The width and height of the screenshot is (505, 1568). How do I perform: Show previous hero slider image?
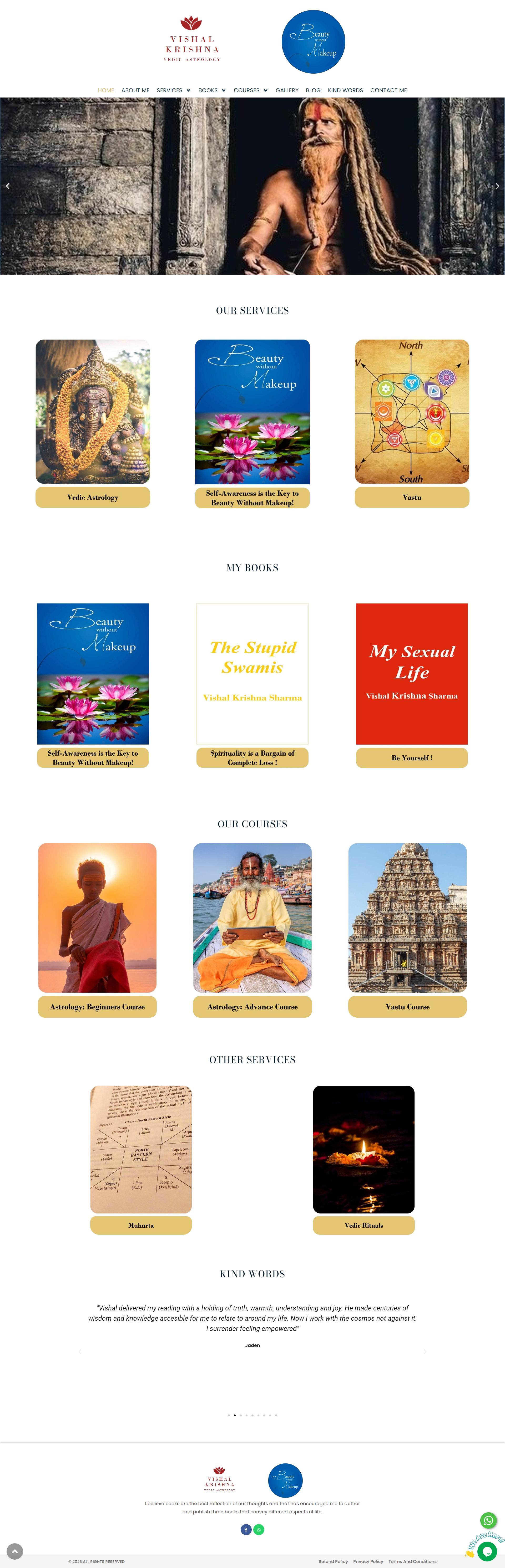pyautogui.click(x=7, y=186)
